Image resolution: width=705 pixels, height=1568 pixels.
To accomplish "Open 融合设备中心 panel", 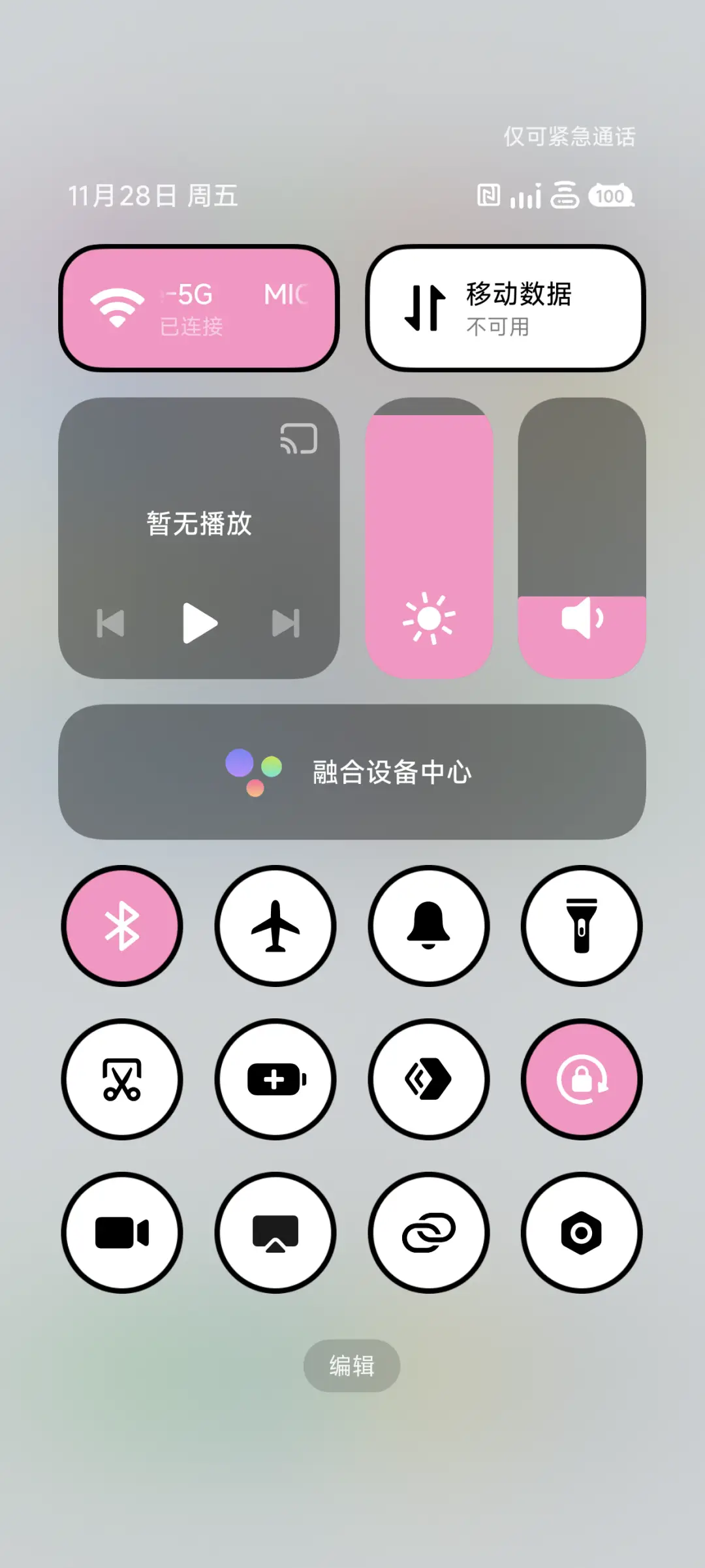I will [x=352, y=772].
